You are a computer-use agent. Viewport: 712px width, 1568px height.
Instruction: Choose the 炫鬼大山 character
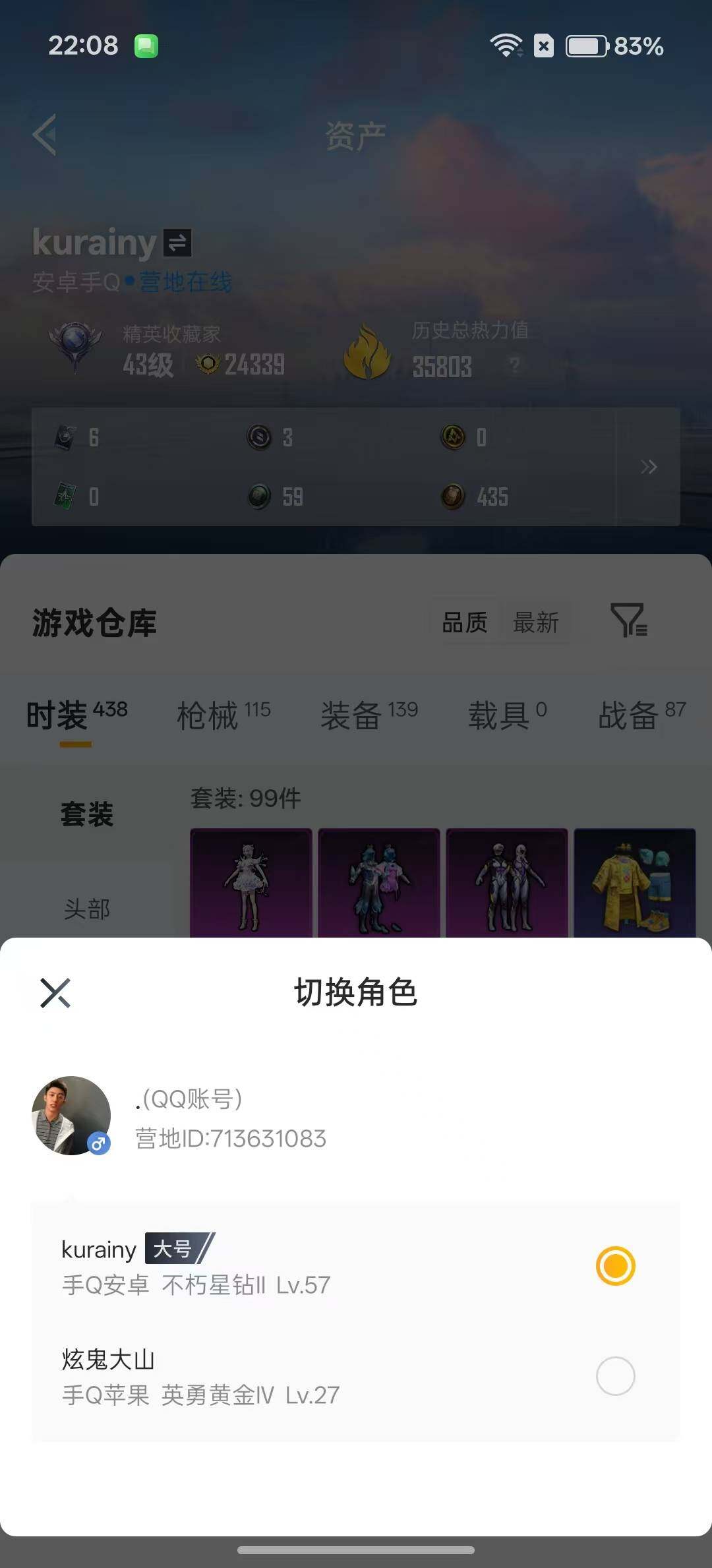click(615, 1376)
